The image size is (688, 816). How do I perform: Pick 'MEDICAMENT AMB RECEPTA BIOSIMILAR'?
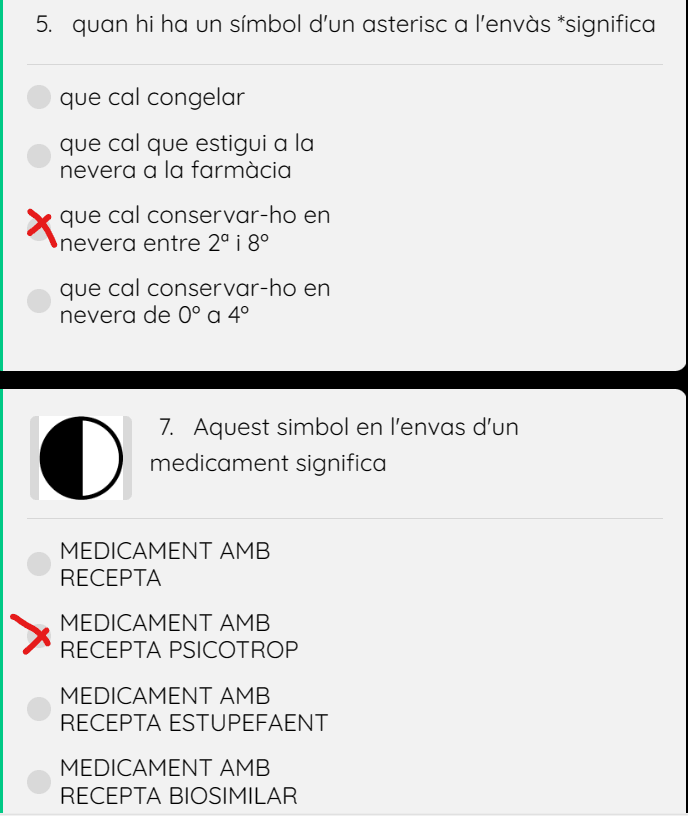pyautogui.click(x=38, y=781)
